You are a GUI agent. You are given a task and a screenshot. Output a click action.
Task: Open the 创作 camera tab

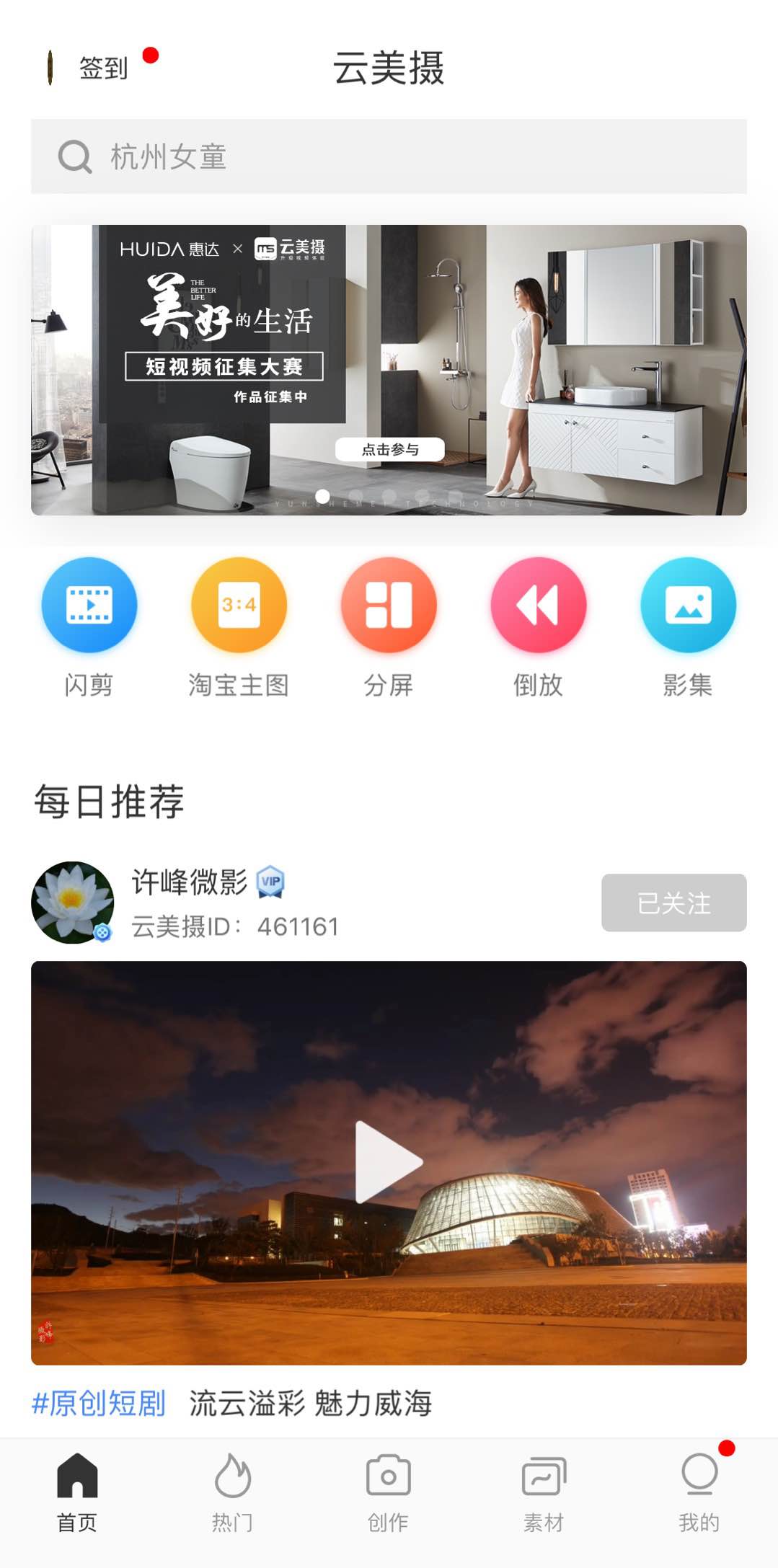point(388,1492)
